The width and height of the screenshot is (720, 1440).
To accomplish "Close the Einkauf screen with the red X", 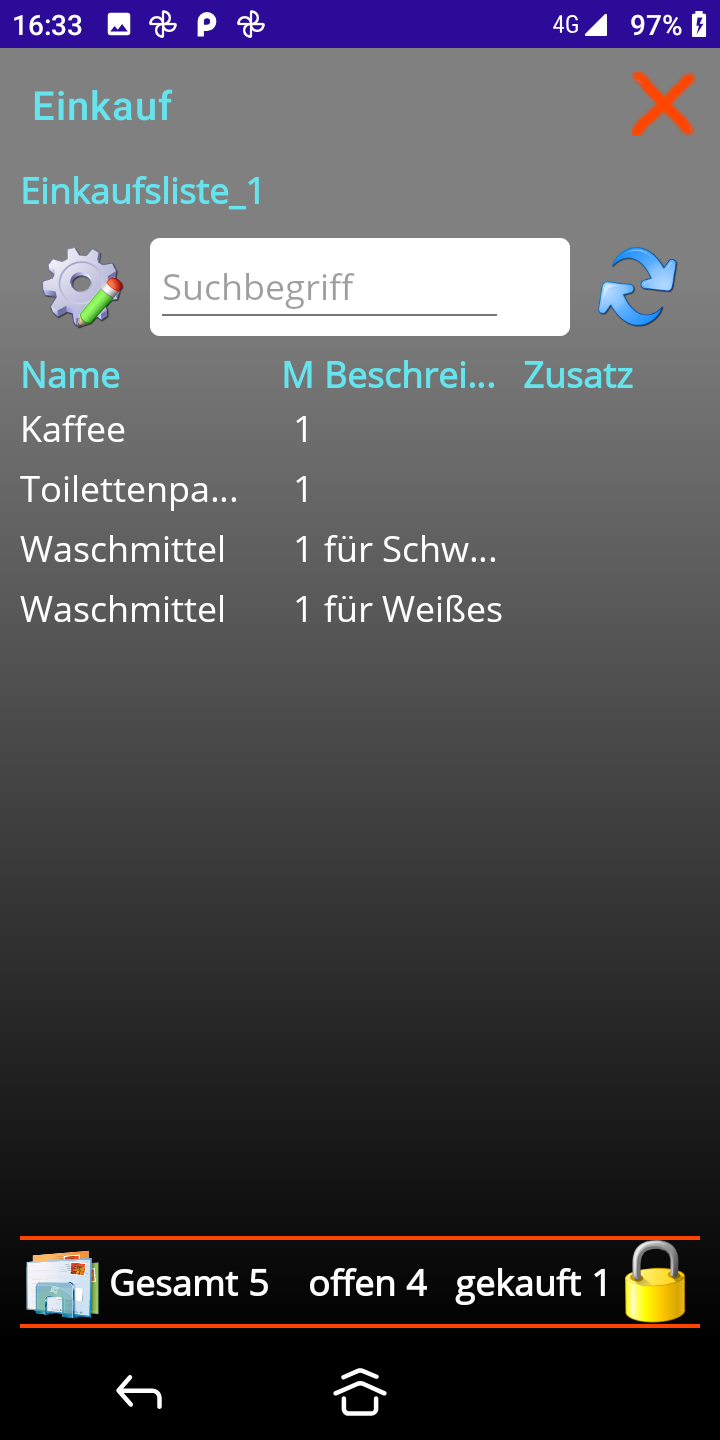I will tap(662, 105).
